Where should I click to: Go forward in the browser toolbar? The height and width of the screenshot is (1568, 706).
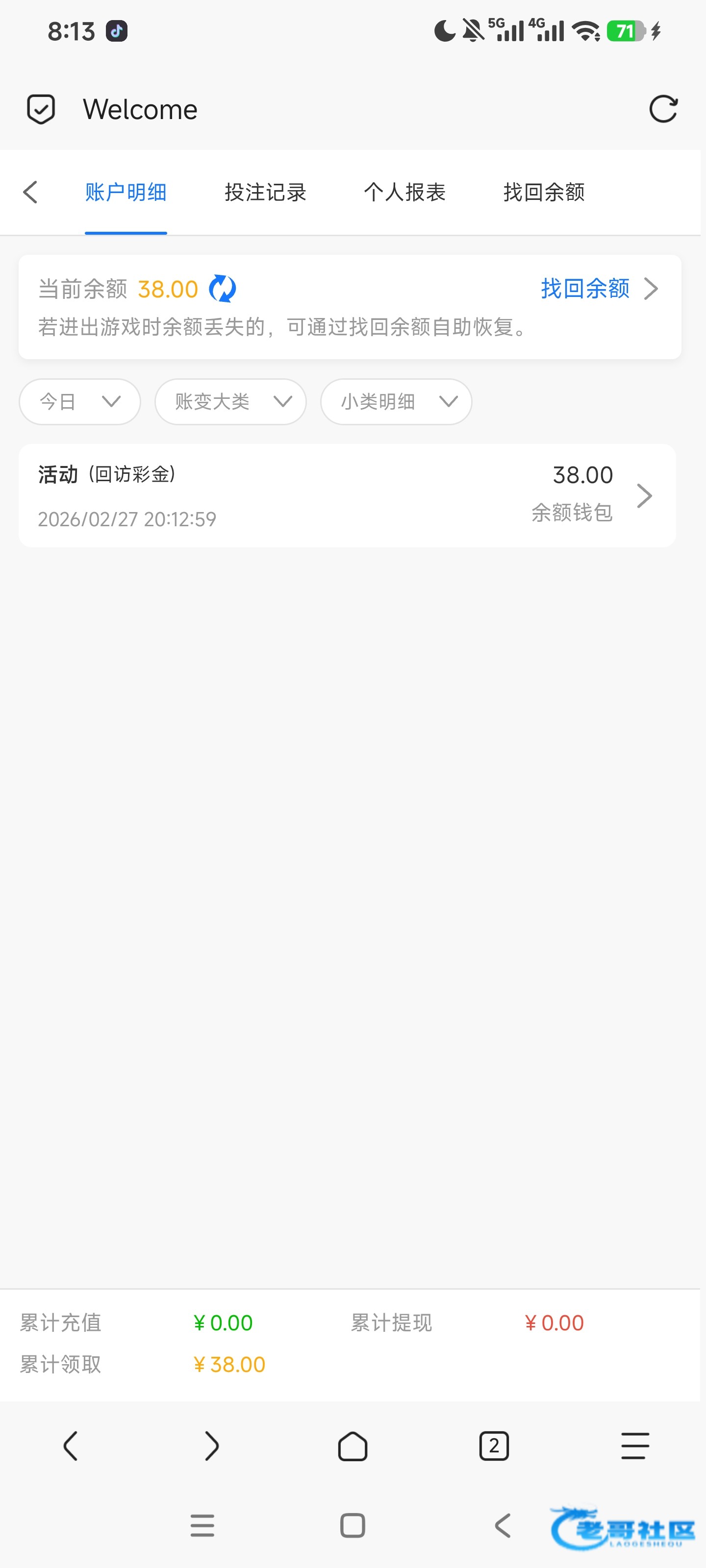(x=211, y=1445)
